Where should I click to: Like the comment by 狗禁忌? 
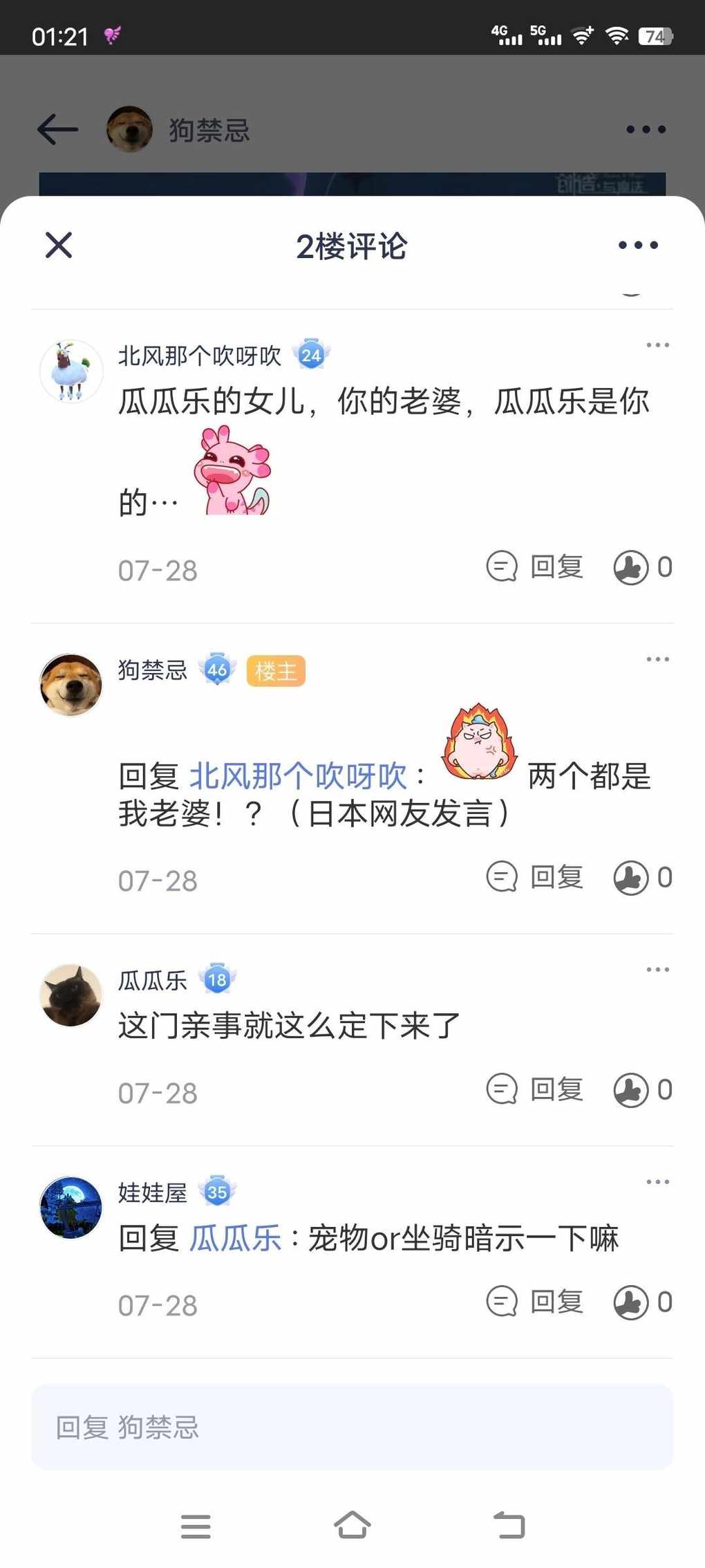pos(631,878)
